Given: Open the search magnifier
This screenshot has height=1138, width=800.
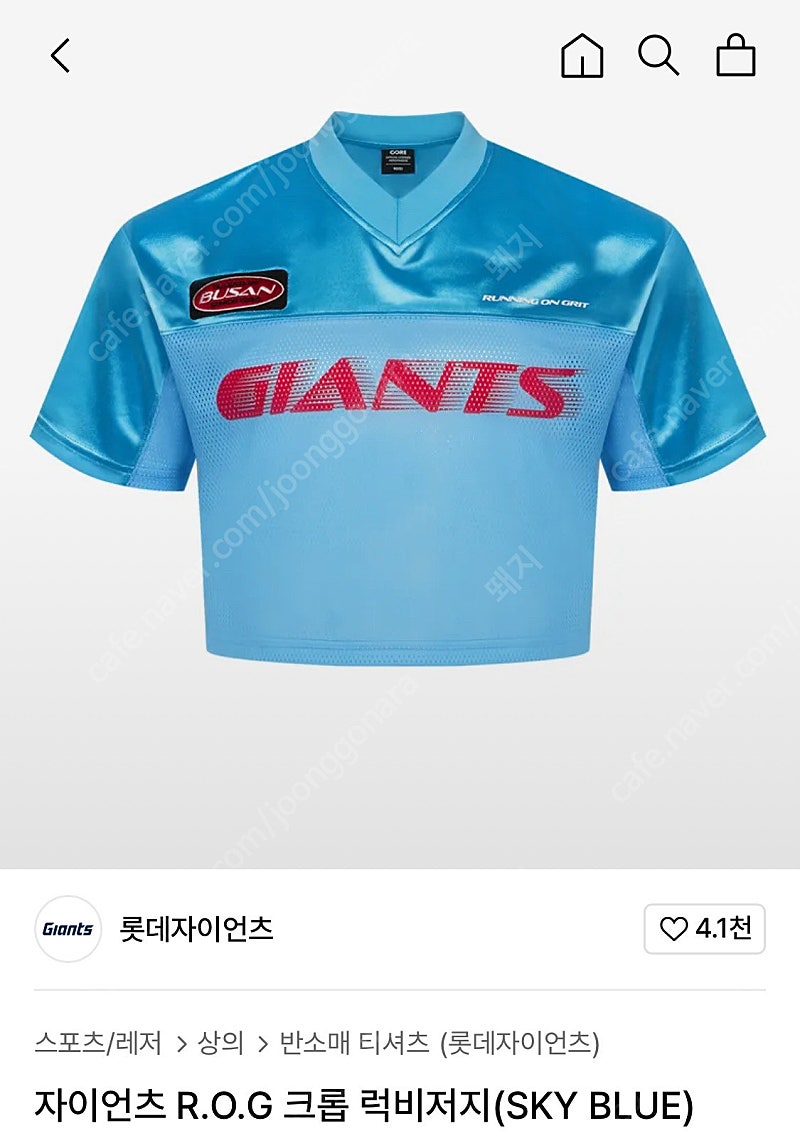Looking at the screenshot, I should 658,56.
